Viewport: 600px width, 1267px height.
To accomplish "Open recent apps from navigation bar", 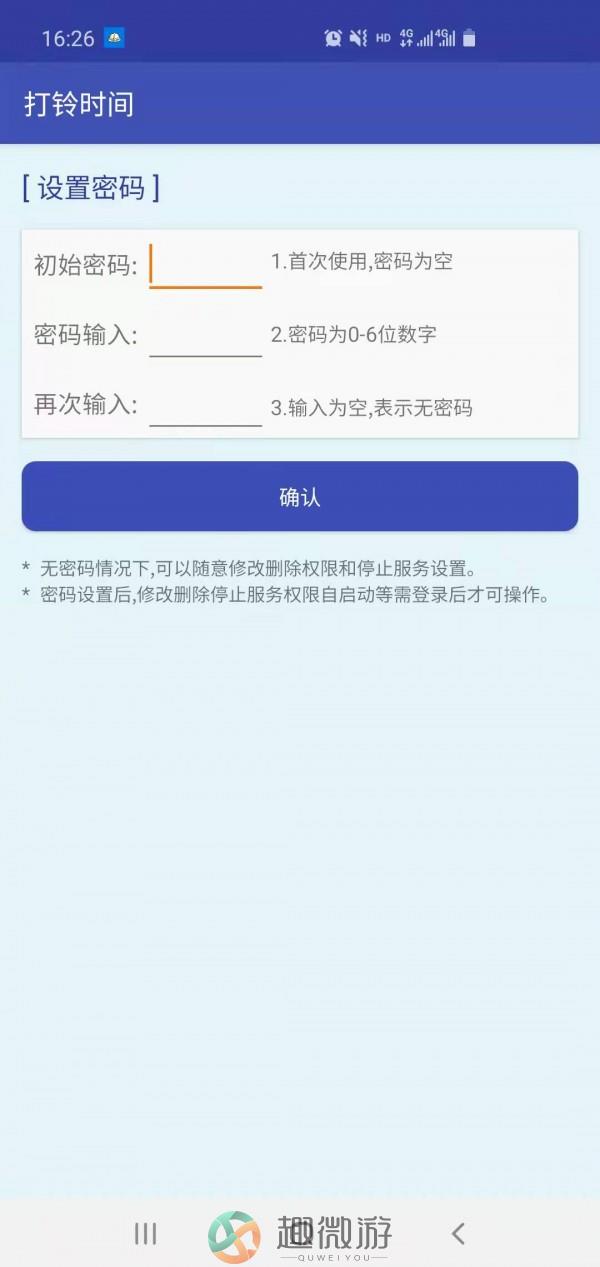I will click(146, 1233).
